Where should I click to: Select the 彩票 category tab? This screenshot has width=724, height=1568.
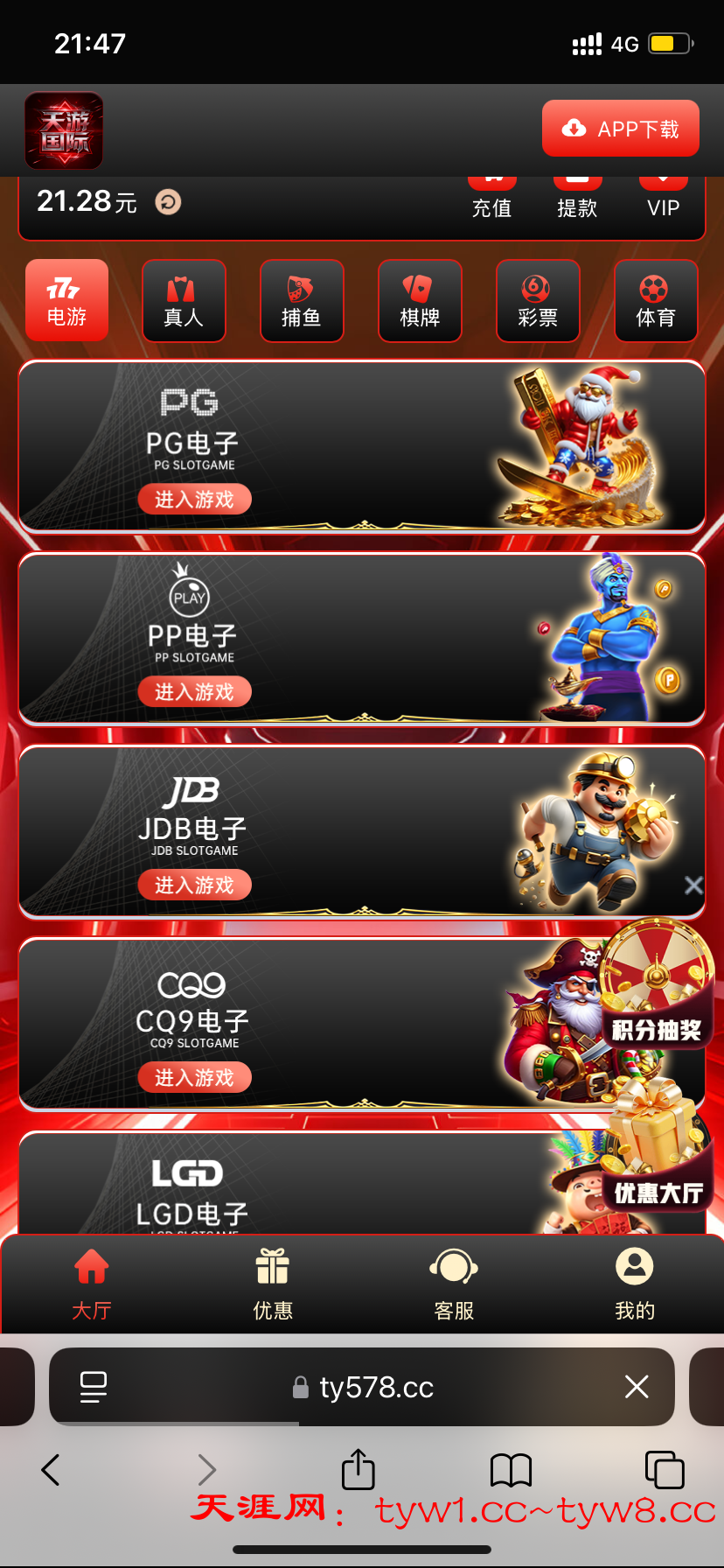tap(538, 301)
